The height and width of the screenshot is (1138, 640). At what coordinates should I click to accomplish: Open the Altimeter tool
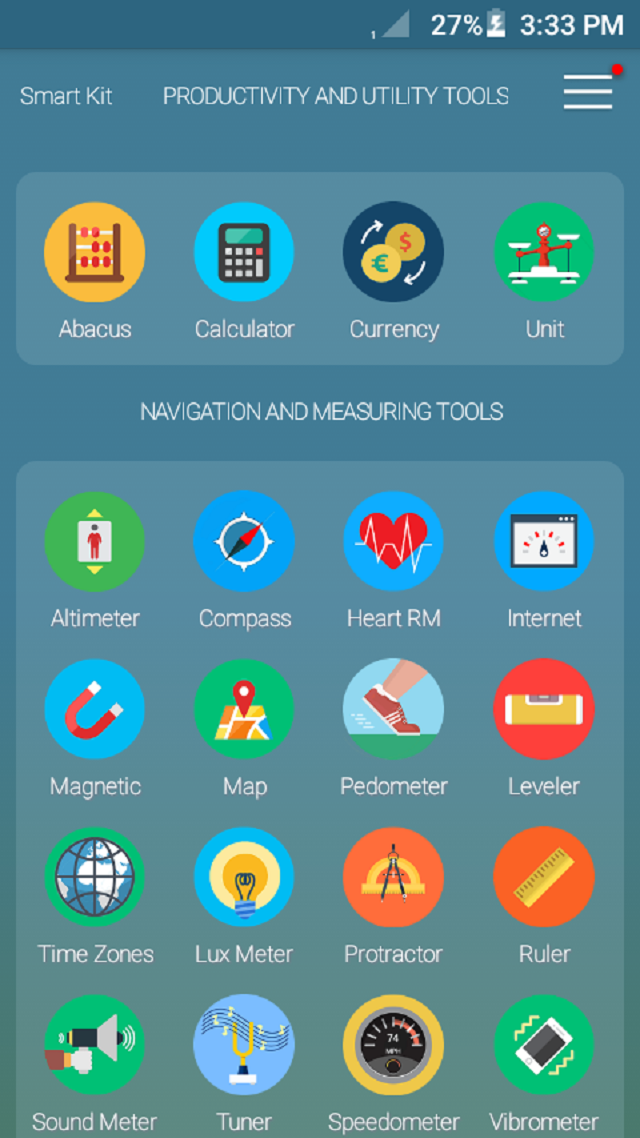(x=95, y=541)
